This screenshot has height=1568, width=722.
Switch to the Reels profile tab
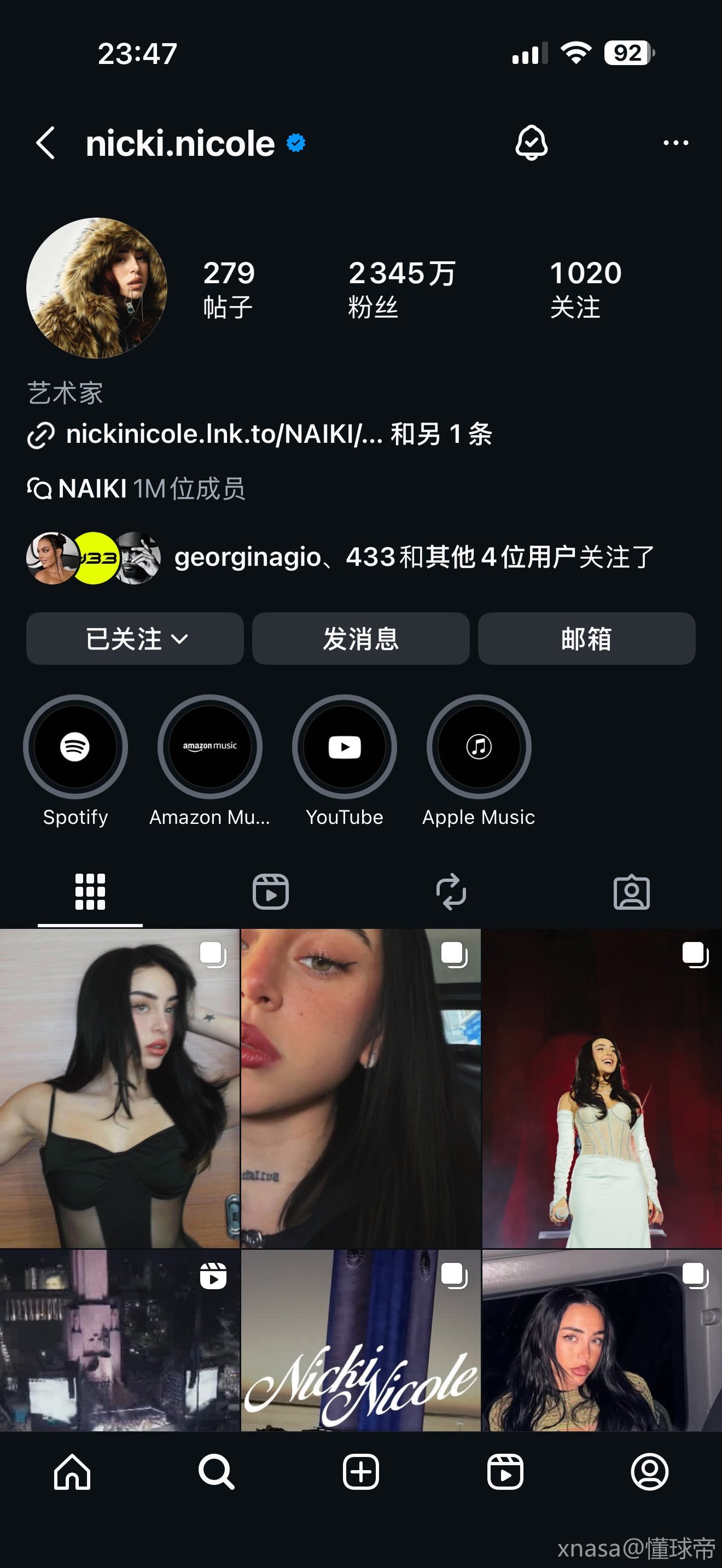270,892
